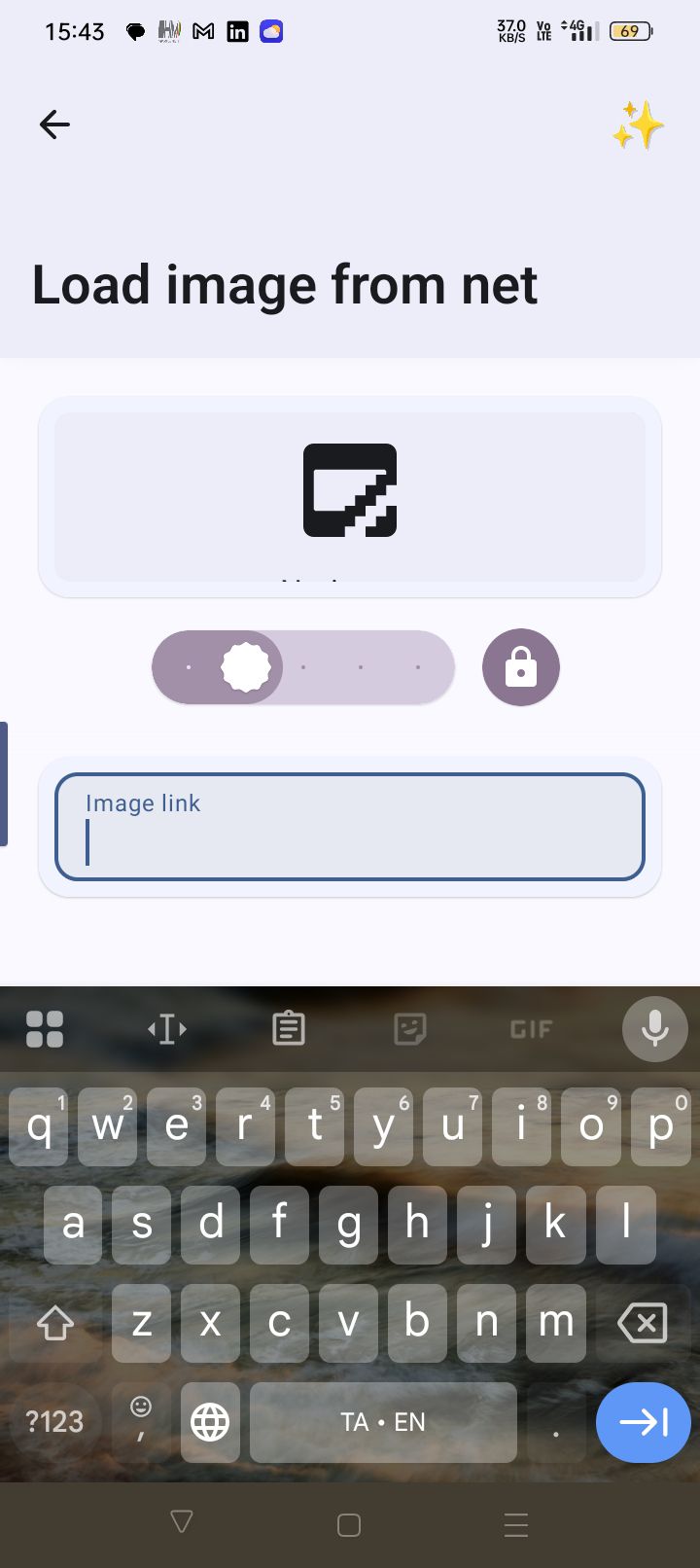Focus the Image link text field
Image resolution: width=700 pixels, height=1568 pixels.
point(350,827)
